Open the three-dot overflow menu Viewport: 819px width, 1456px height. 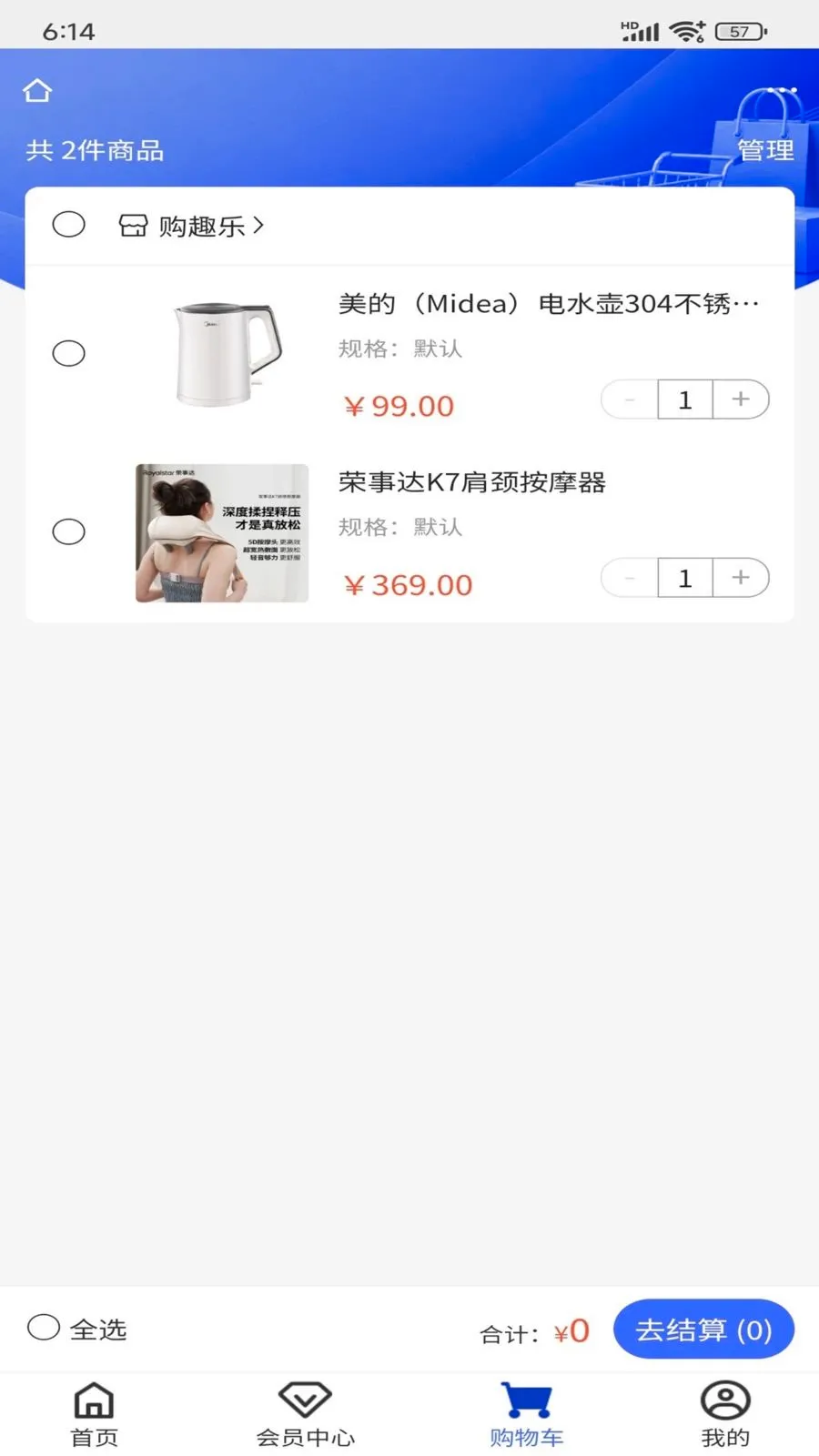point(782,90)
